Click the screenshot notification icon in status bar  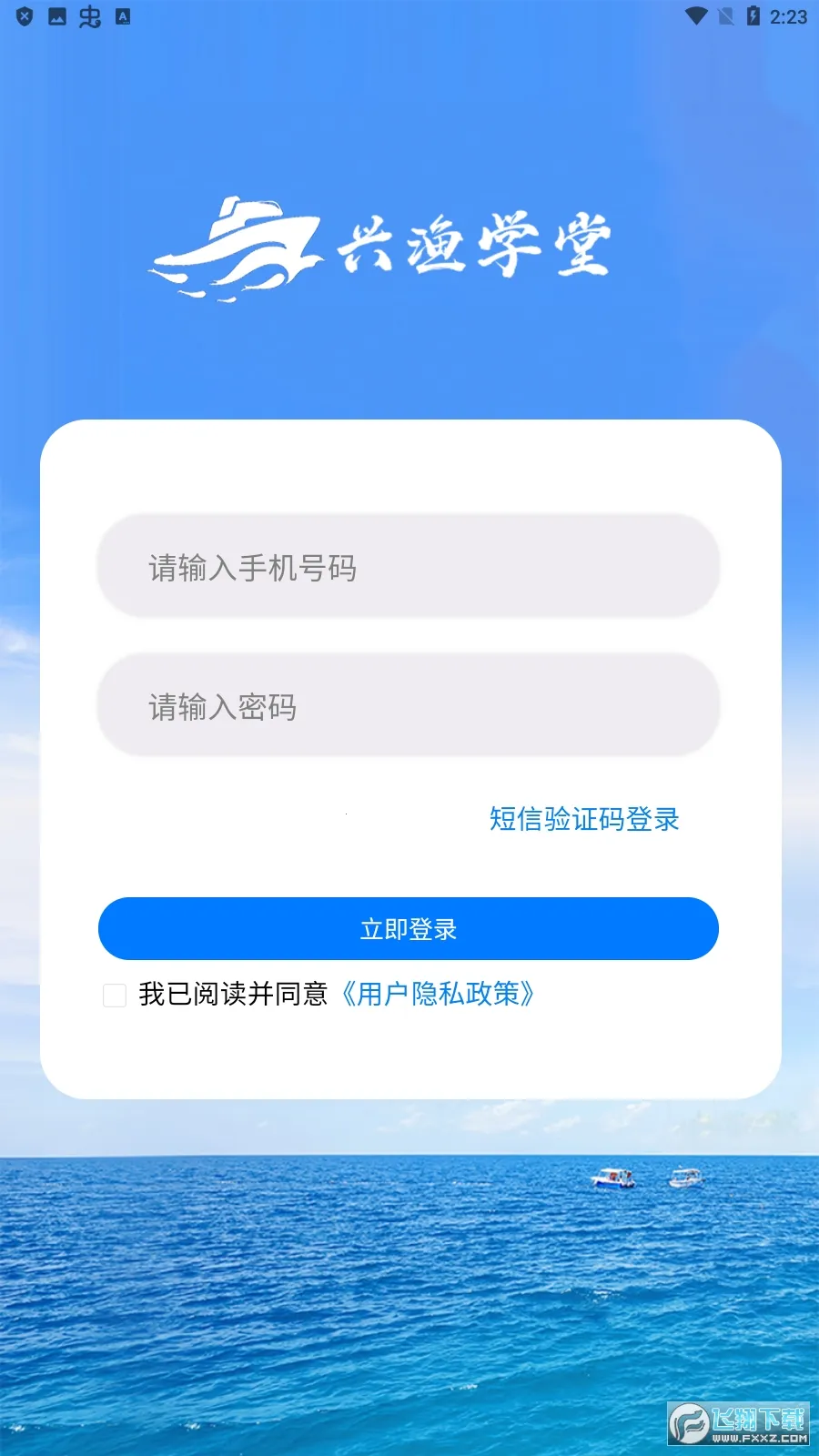tap(56, 15)
